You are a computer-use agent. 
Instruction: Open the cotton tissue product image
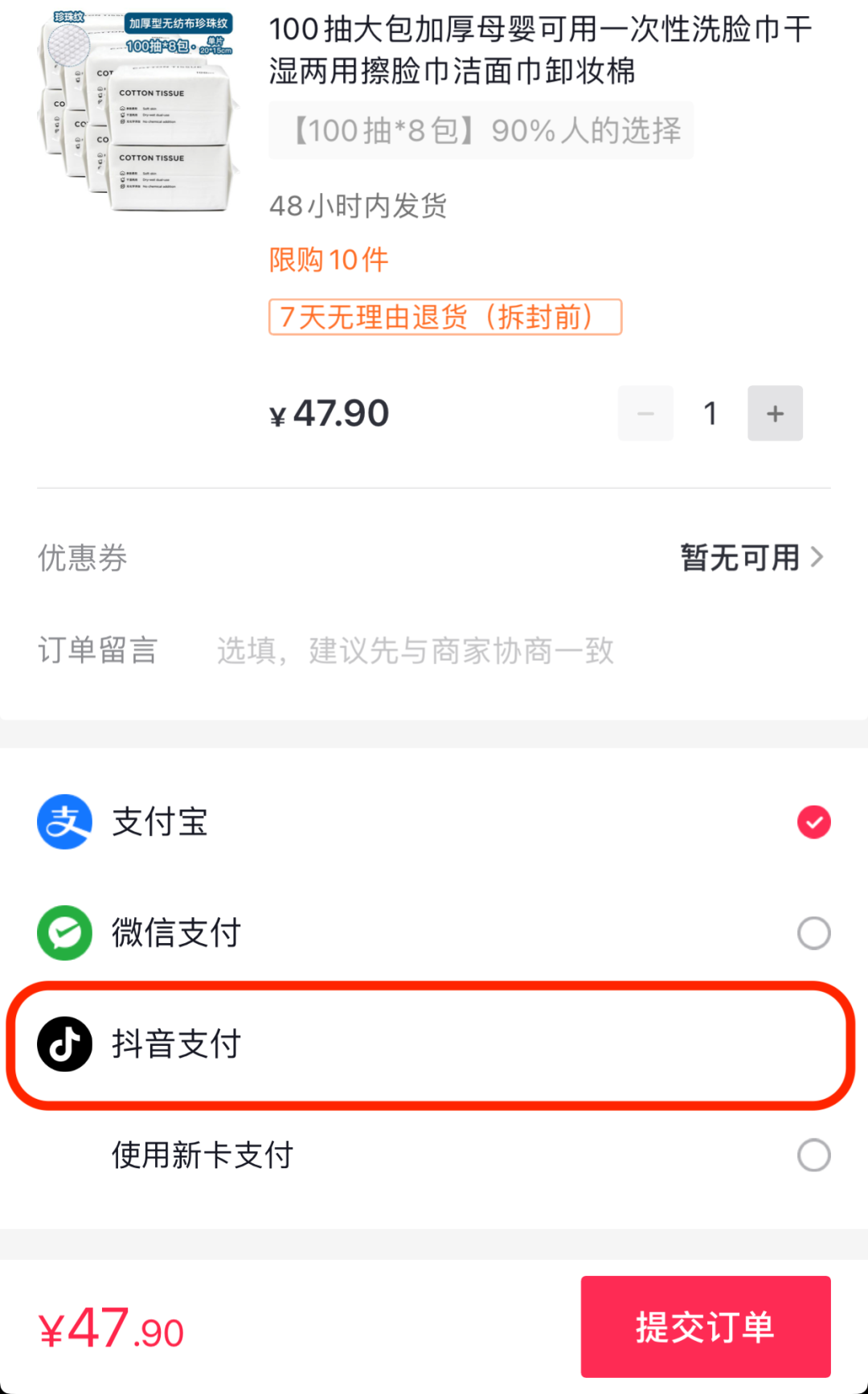(138, 111)
